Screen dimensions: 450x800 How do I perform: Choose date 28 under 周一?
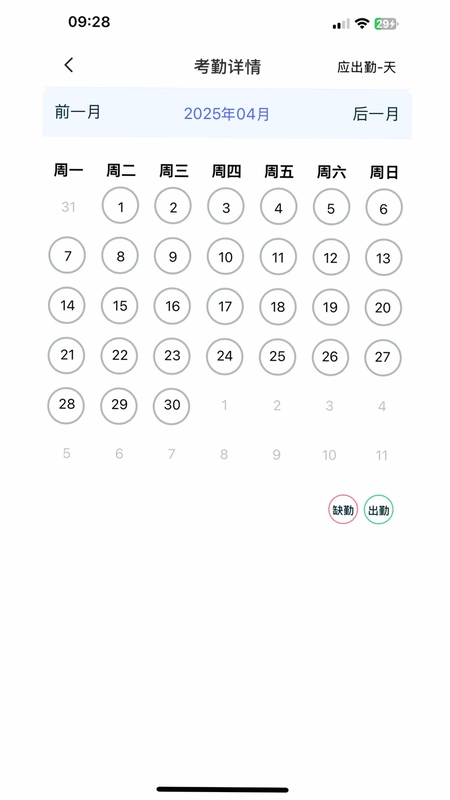[x=66, y=405]
